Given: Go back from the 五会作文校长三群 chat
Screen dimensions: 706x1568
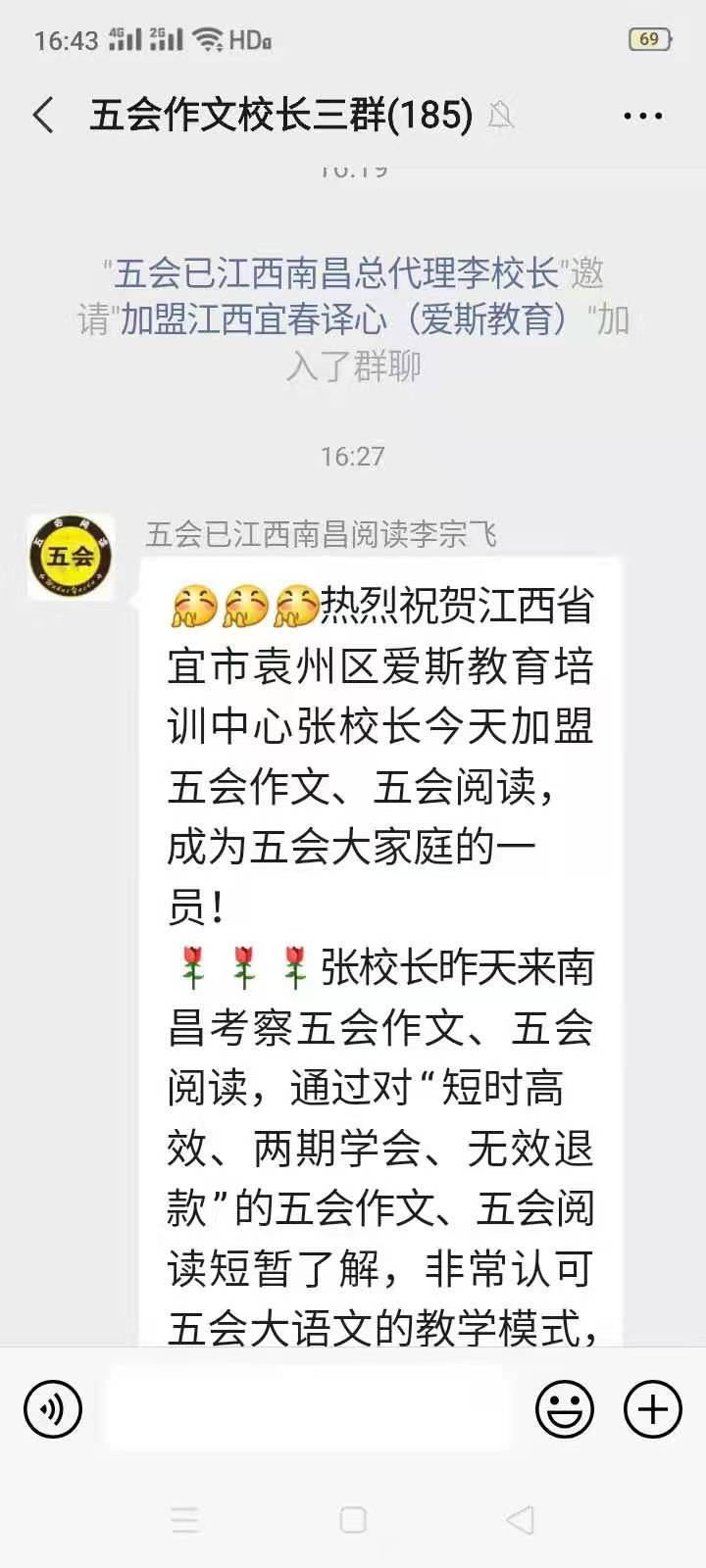Looking at the screenshot, I should [43, 116].
